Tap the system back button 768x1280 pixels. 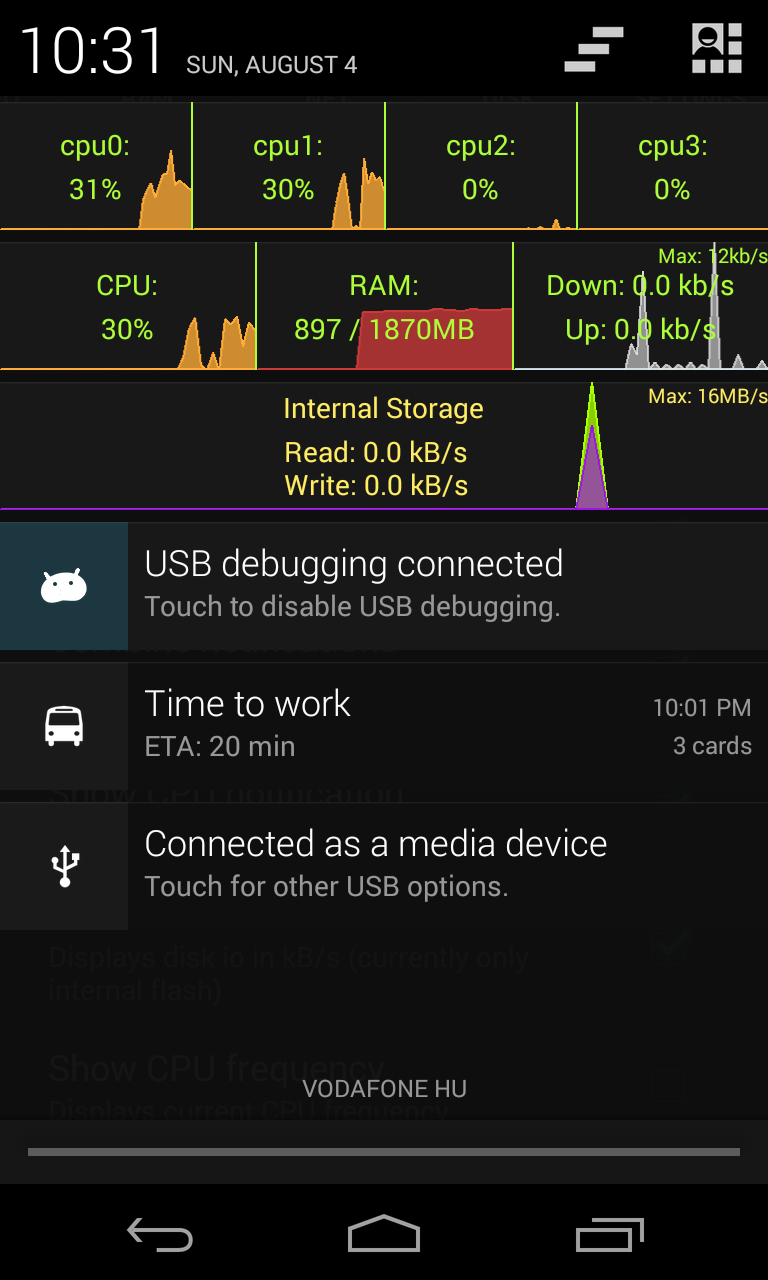click(160, 1234)
